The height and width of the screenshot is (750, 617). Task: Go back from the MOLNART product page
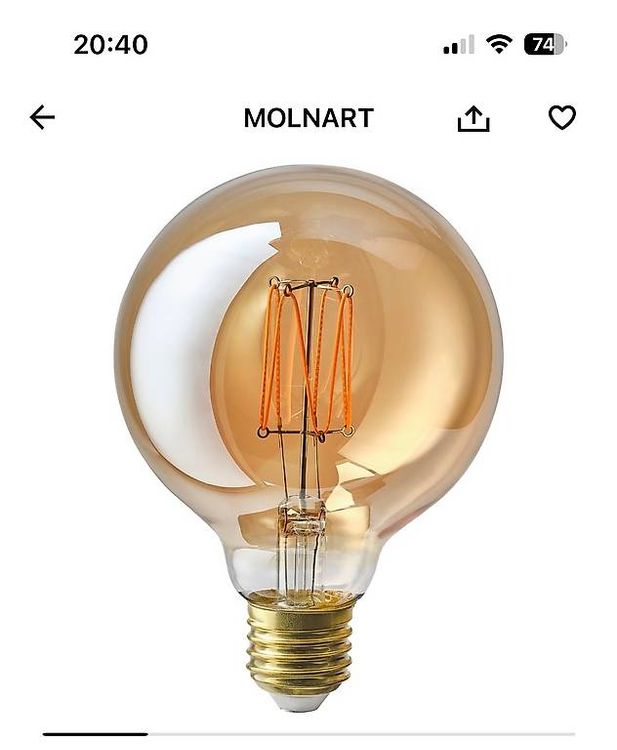(42, 117)
